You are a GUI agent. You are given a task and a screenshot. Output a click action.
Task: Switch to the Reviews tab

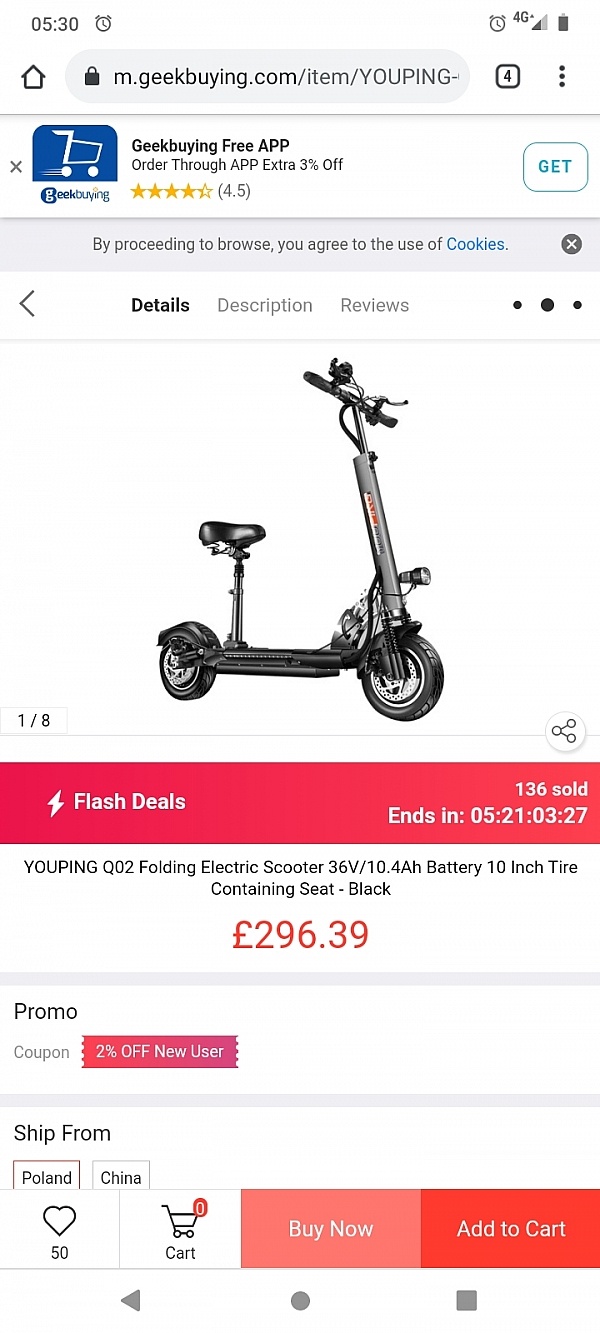(x=374, y=305)
